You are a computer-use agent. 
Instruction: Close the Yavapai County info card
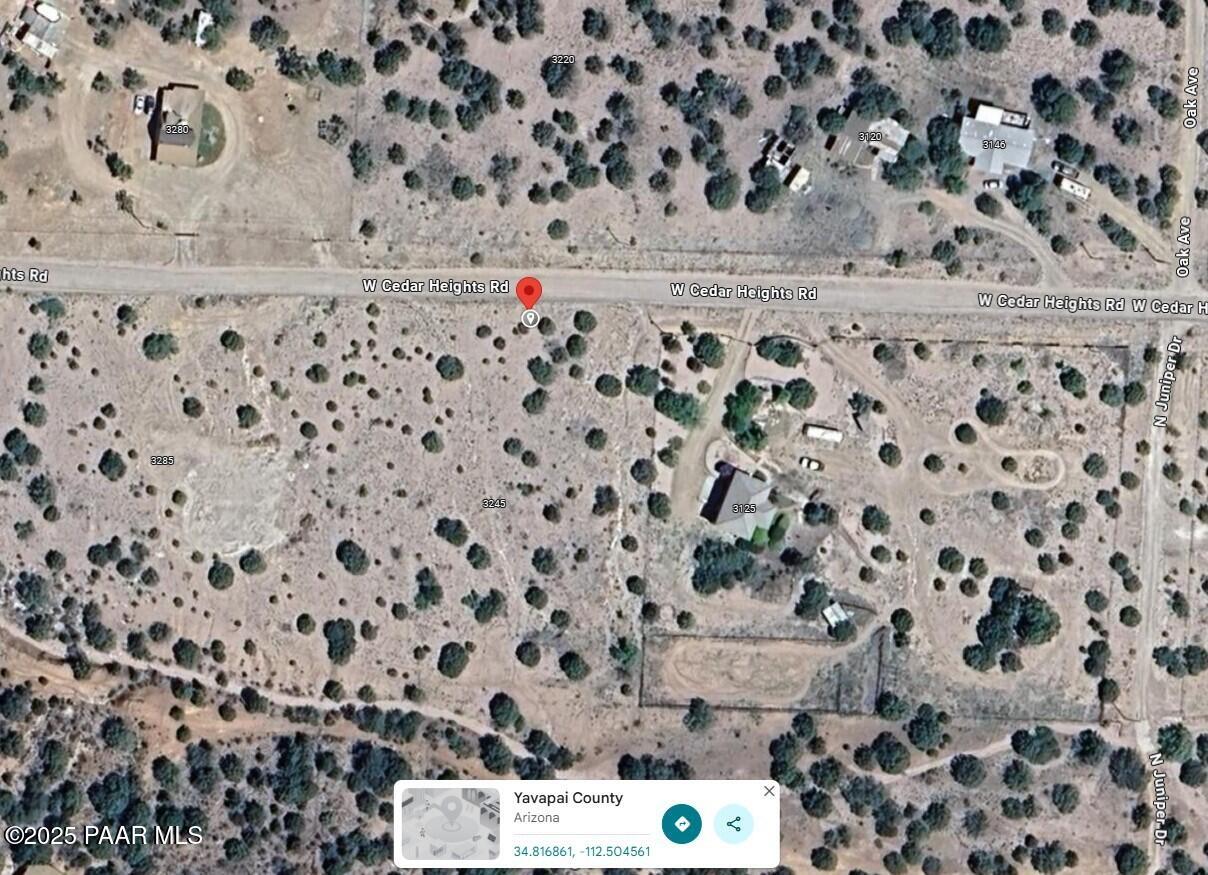coord(768,791)
